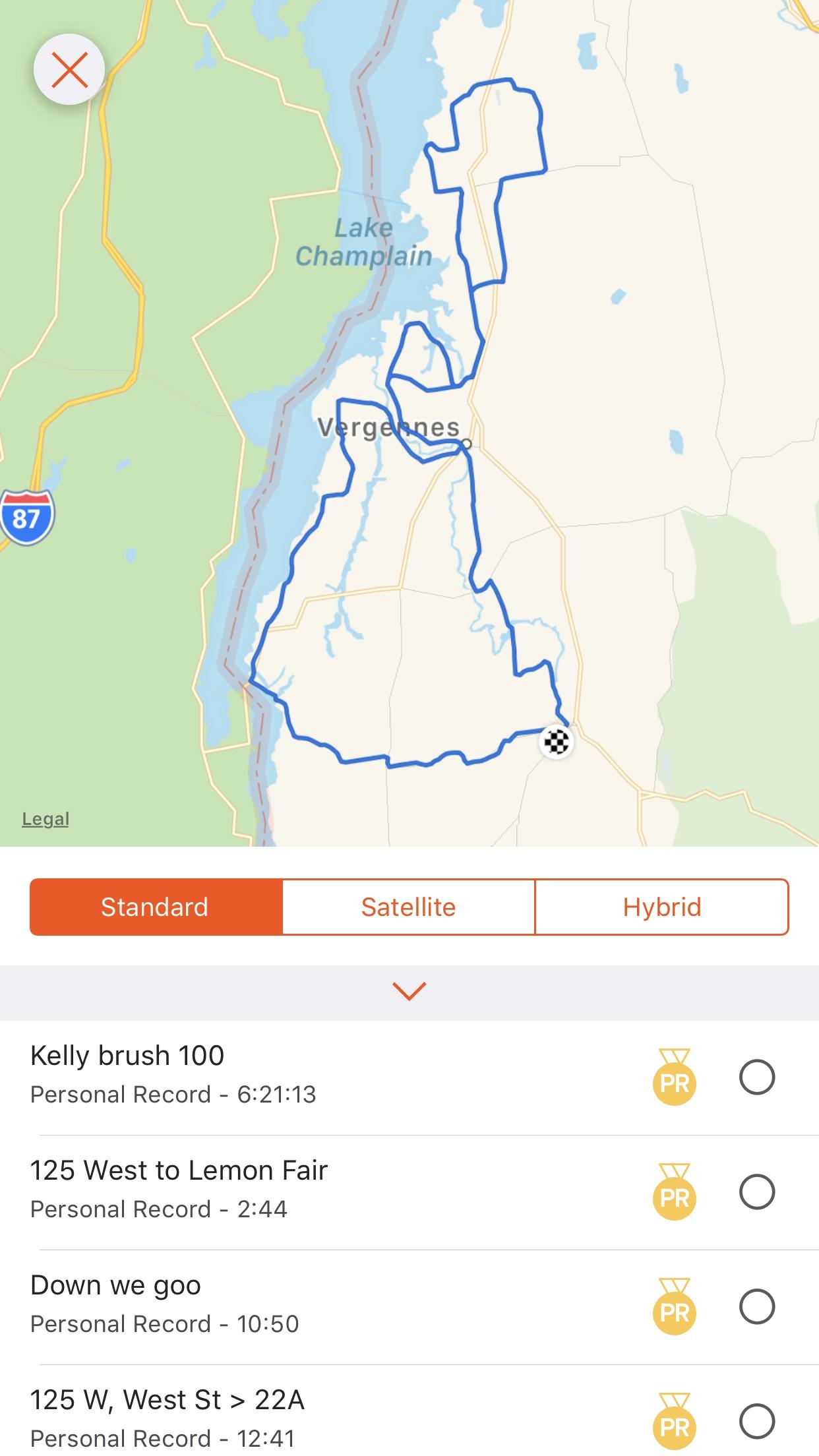This screenshot has height=1456, width=819.
Task: Switch to Hybrid map type
Action: [x=661, y=907]
